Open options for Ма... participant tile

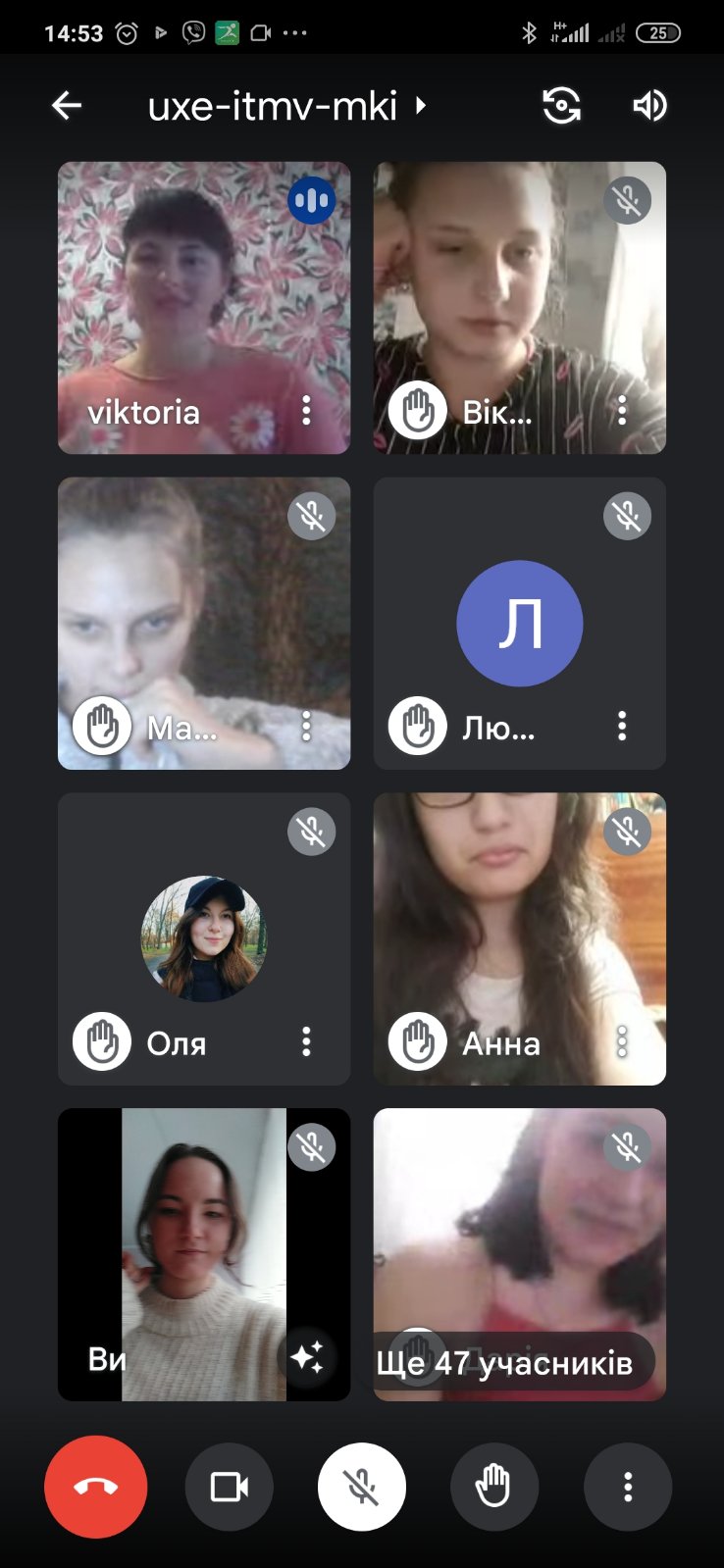click(307, 726)
